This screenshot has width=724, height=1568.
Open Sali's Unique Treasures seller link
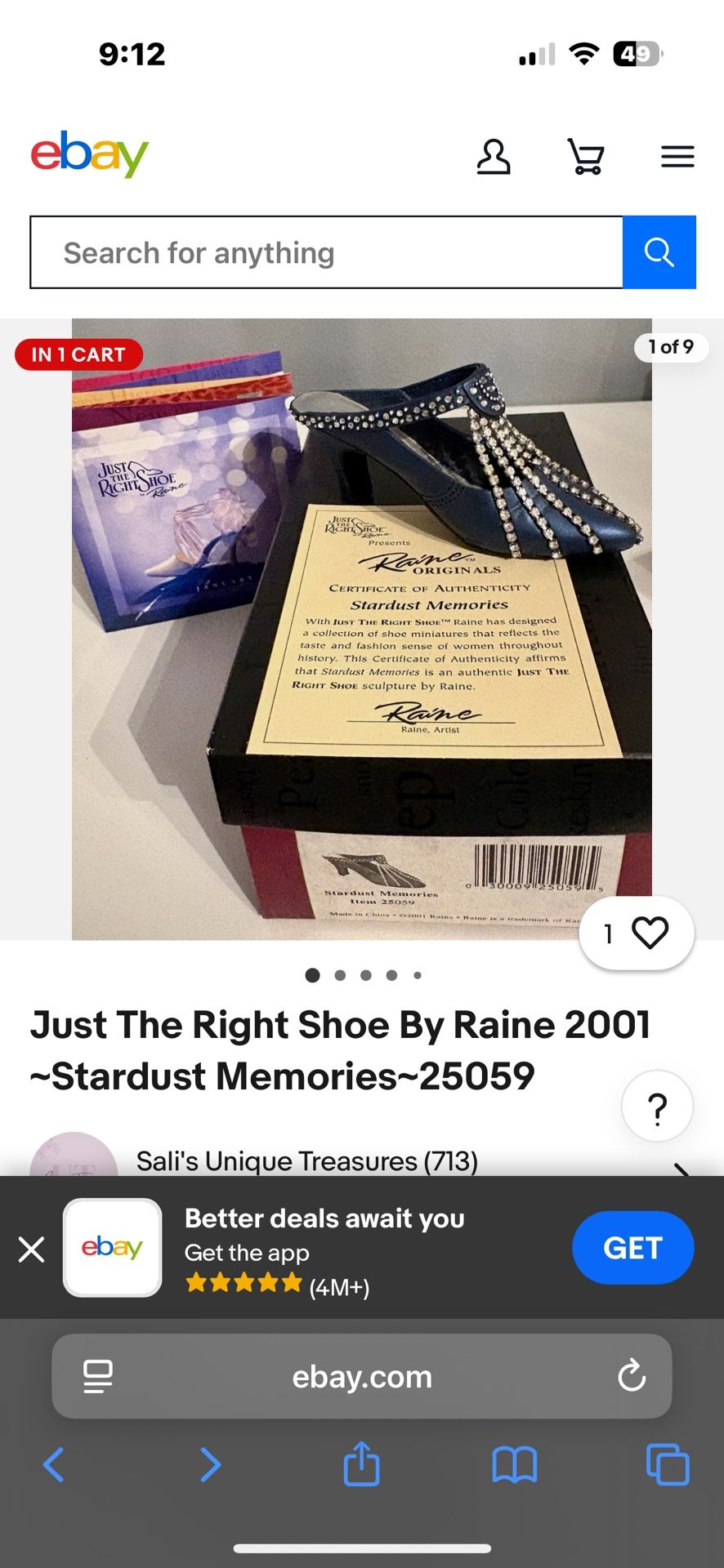click(307, 1160)
